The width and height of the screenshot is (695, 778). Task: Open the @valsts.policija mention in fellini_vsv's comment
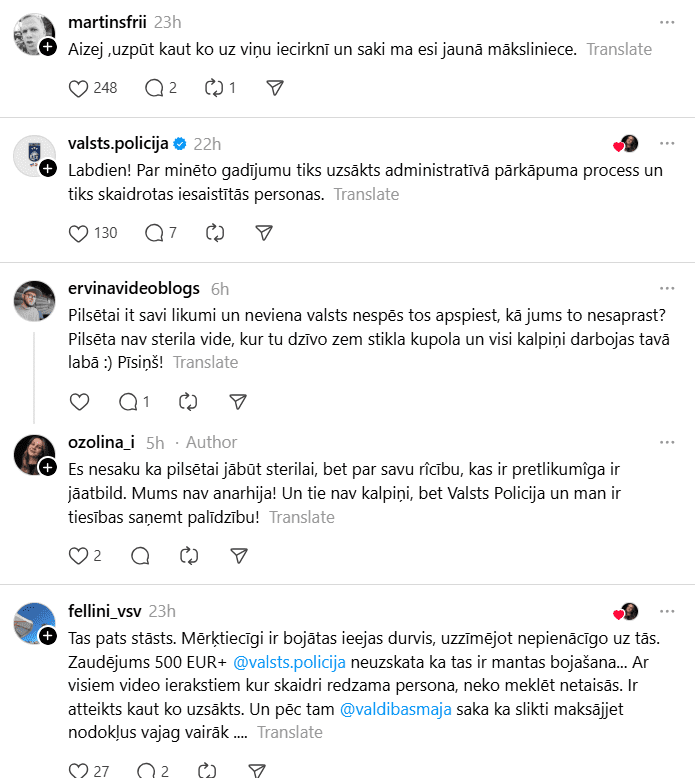289,661
